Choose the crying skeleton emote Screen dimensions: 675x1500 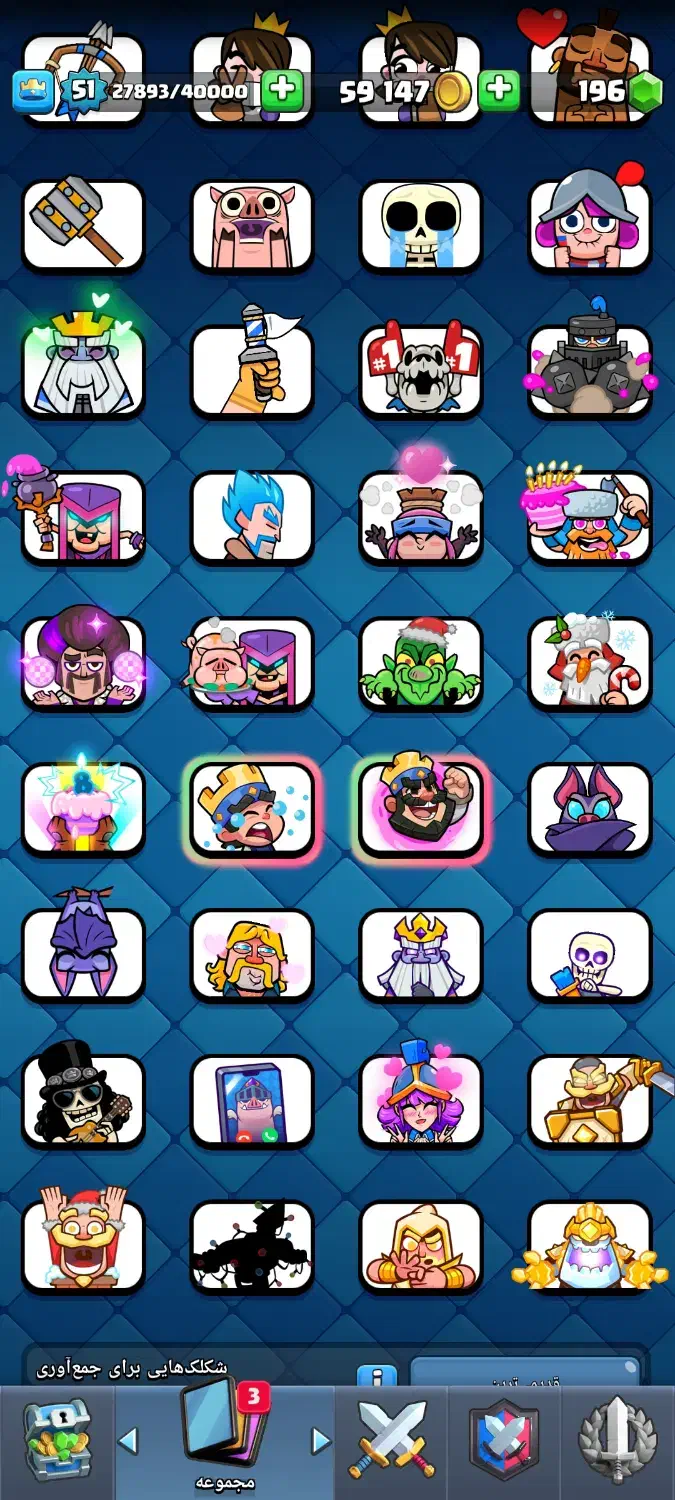[420, 225]
